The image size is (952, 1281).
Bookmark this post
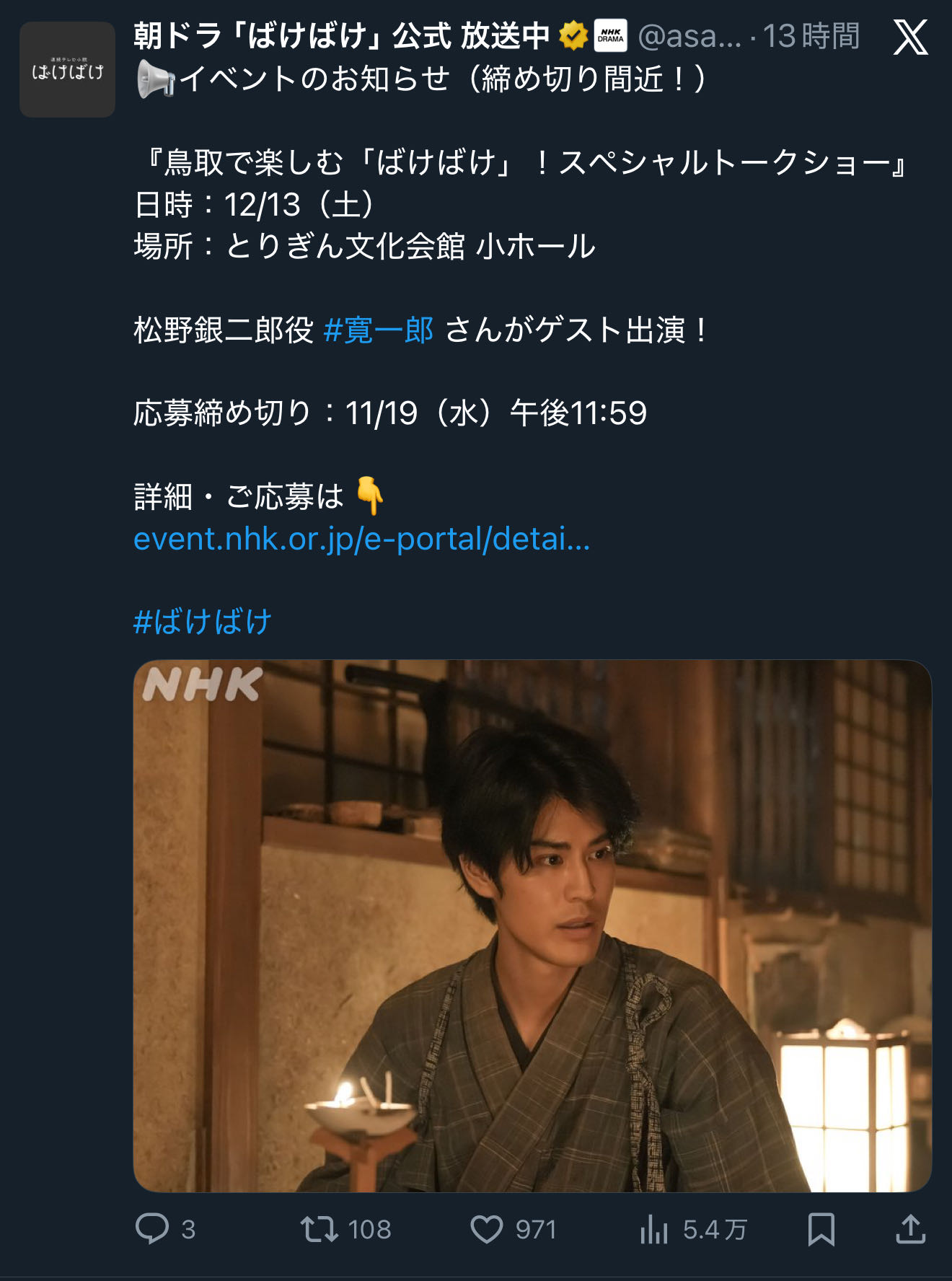(821, 1229)
